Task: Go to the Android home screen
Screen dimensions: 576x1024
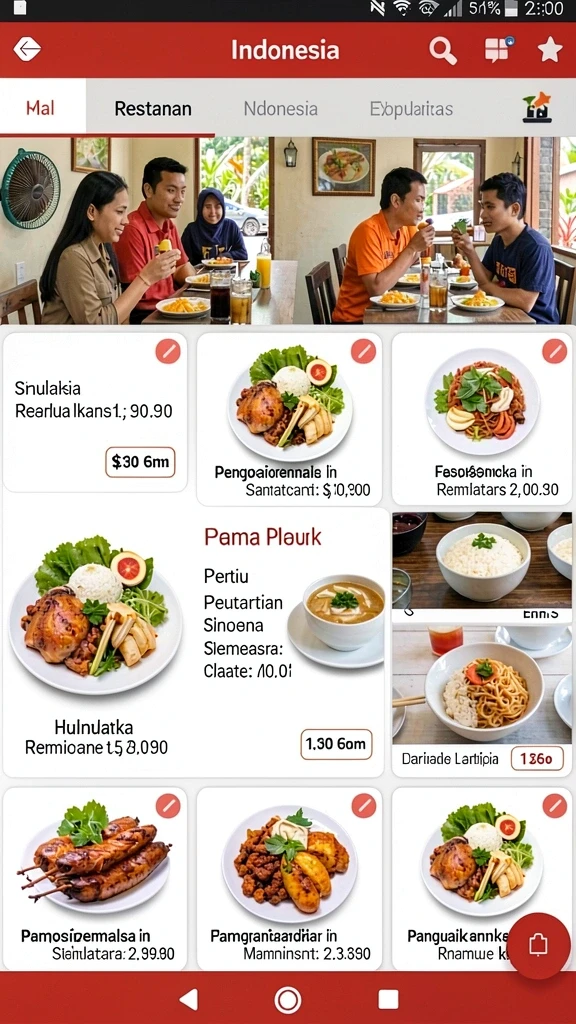Action: [288, 999]
